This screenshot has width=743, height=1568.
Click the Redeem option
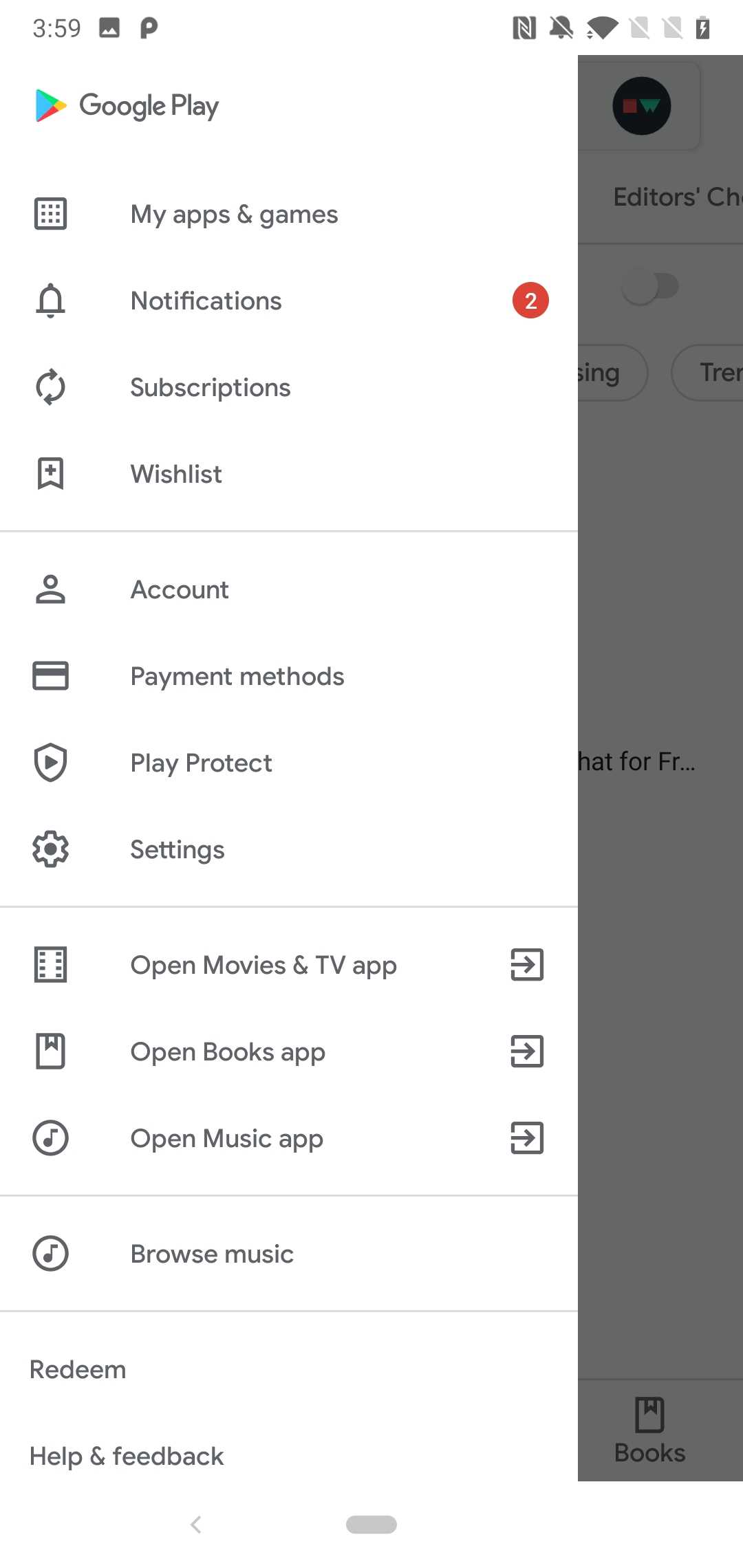click(77, 1369)
